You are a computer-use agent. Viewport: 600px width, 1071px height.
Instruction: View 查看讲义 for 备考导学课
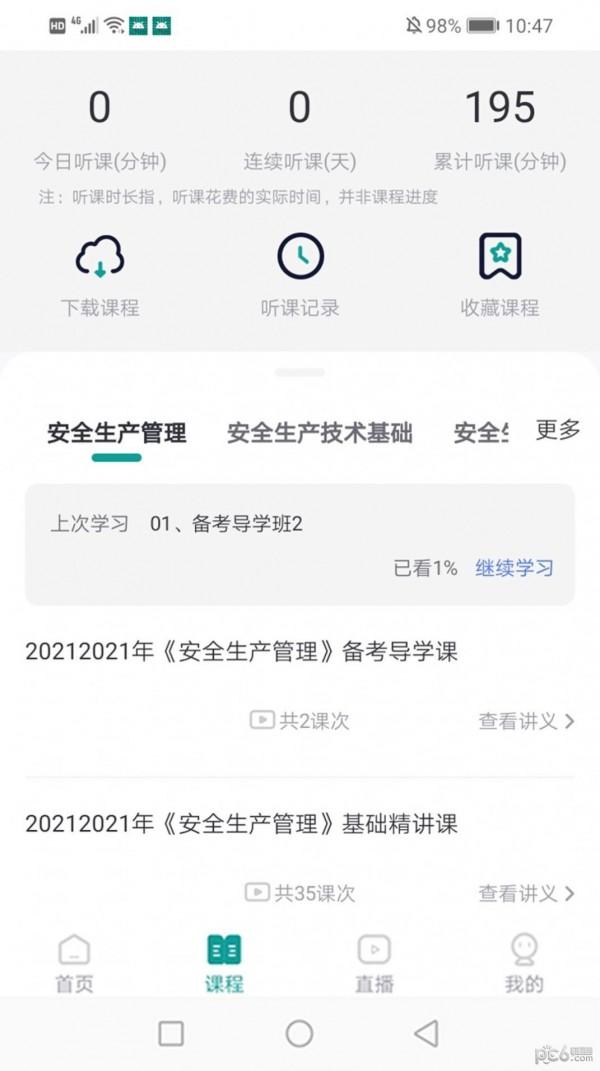coord(526,721)
